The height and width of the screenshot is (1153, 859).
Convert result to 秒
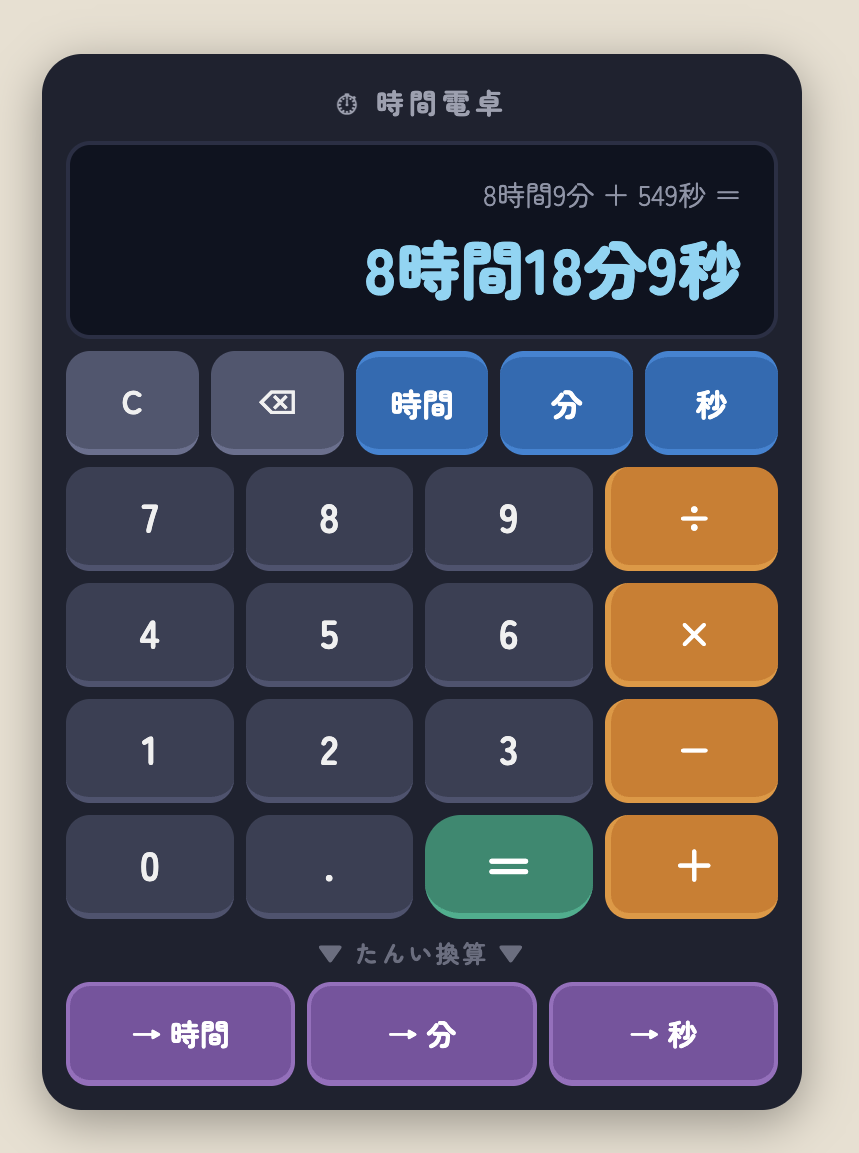(663, 1034)
